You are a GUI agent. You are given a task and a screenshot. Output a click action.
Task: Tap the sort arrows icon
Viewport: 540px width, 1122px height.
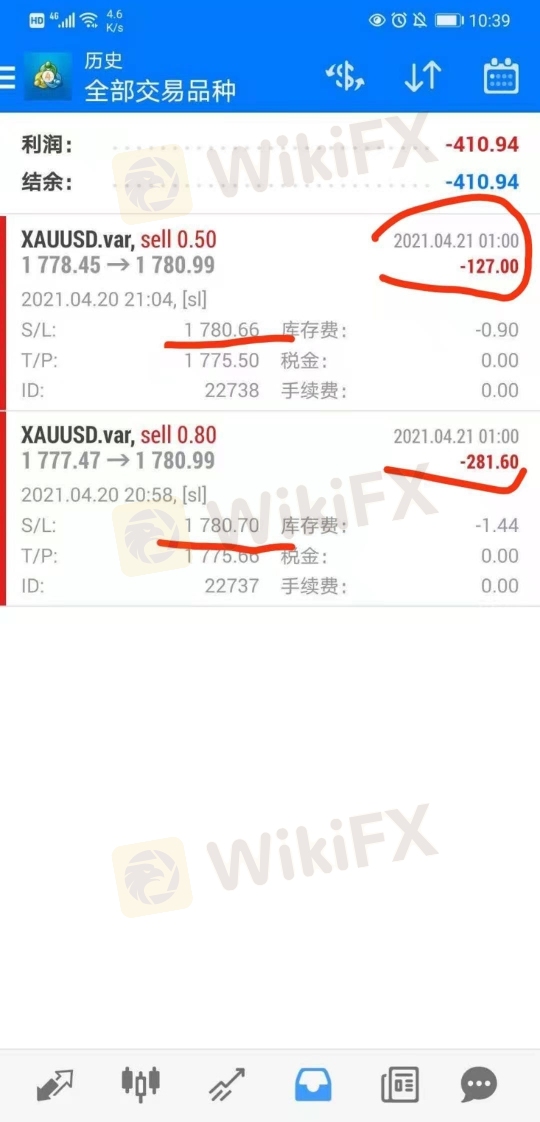coord(423,77)
